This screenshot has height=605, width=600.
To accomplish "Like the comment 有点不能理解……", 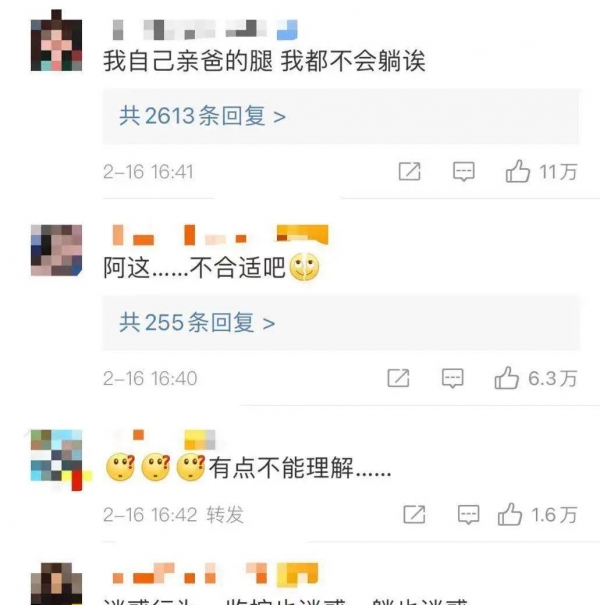I will [x=511, y=515].
